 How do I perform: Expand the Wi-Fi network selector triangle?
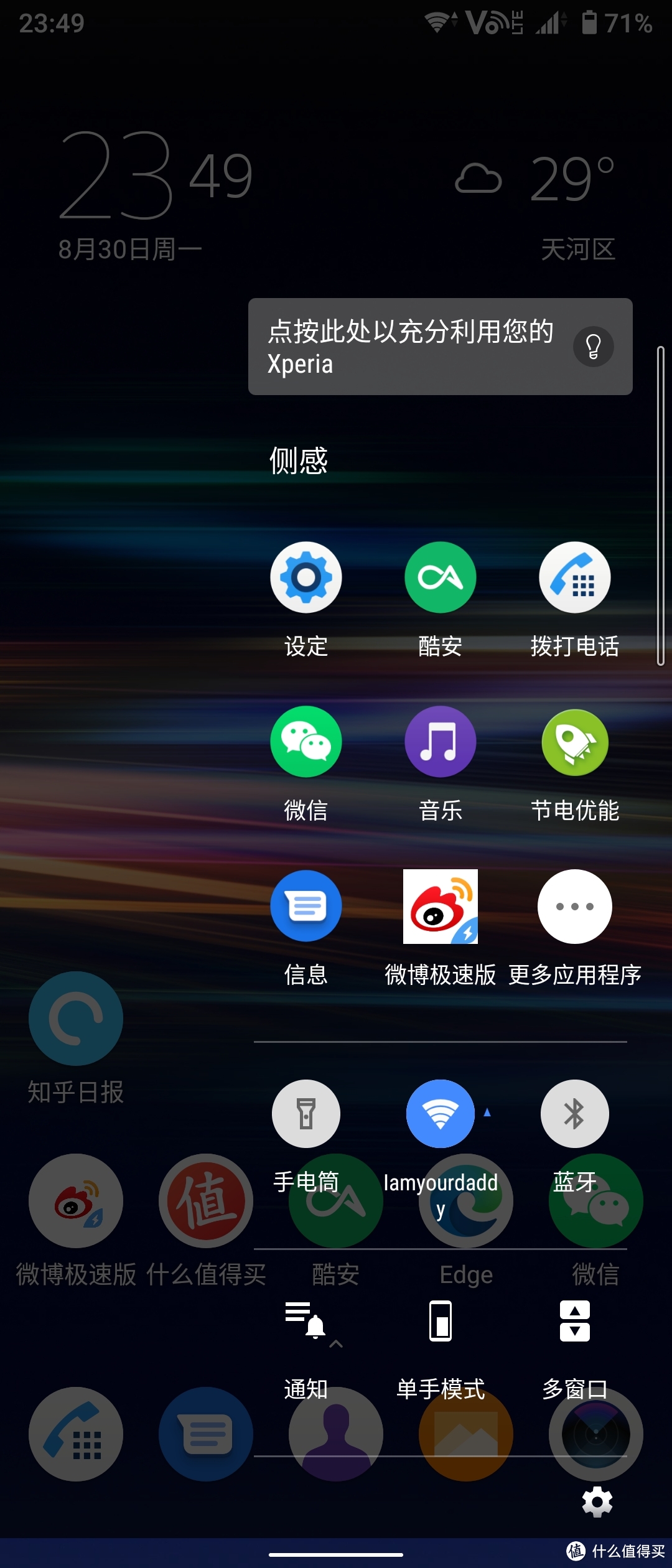[488, 1113]
